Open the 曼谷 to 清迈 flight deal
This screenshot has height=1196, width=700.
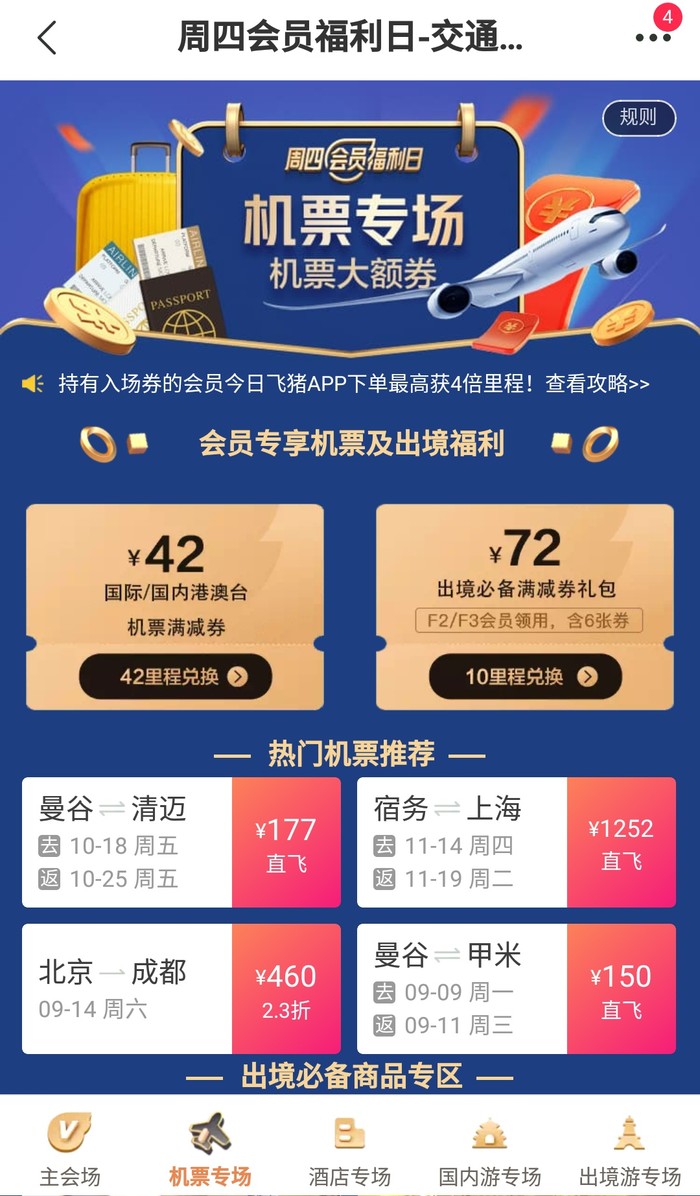(181, 842)
